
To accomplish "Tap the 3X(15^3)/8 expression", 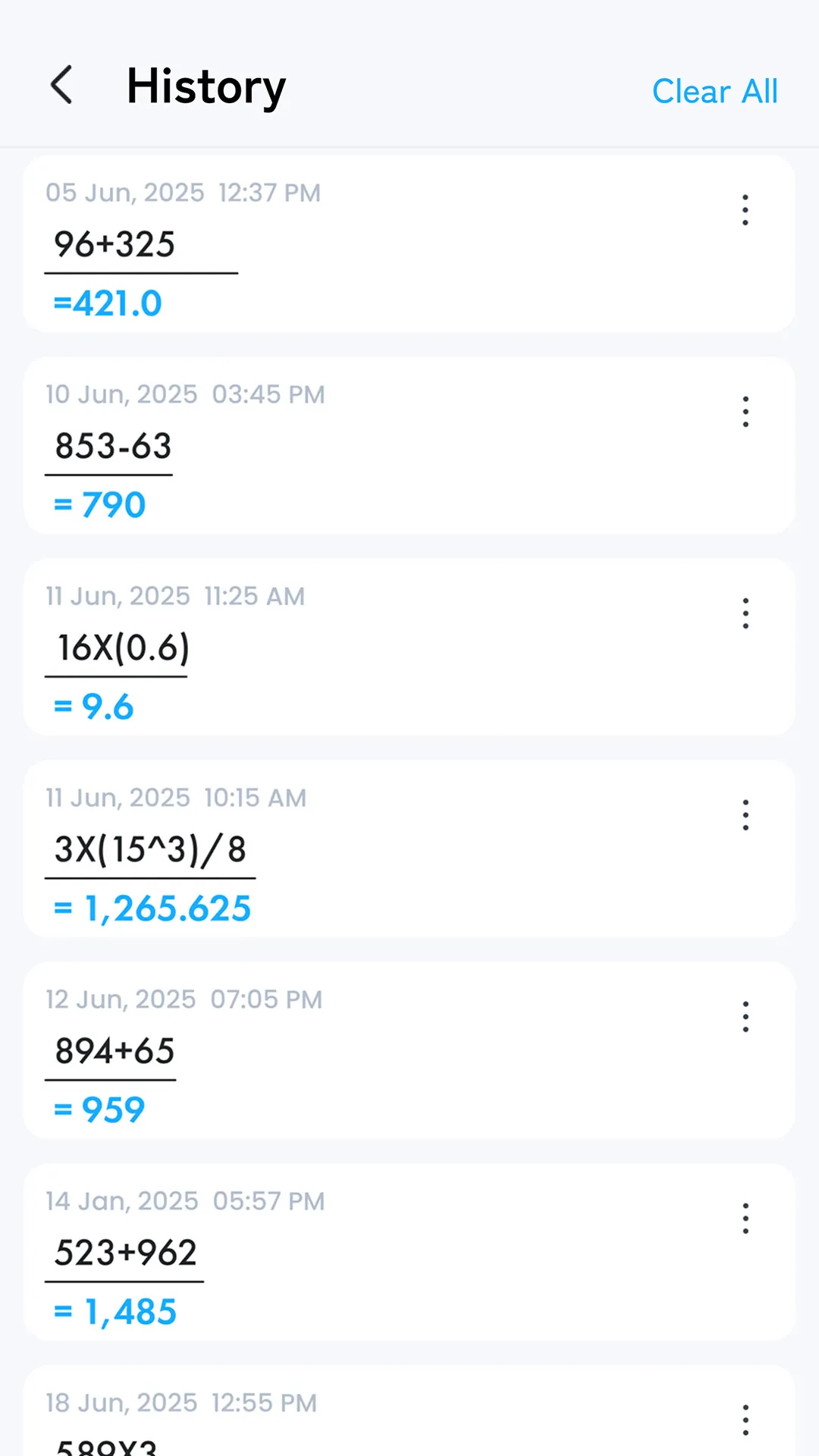I will click(149, 849).
